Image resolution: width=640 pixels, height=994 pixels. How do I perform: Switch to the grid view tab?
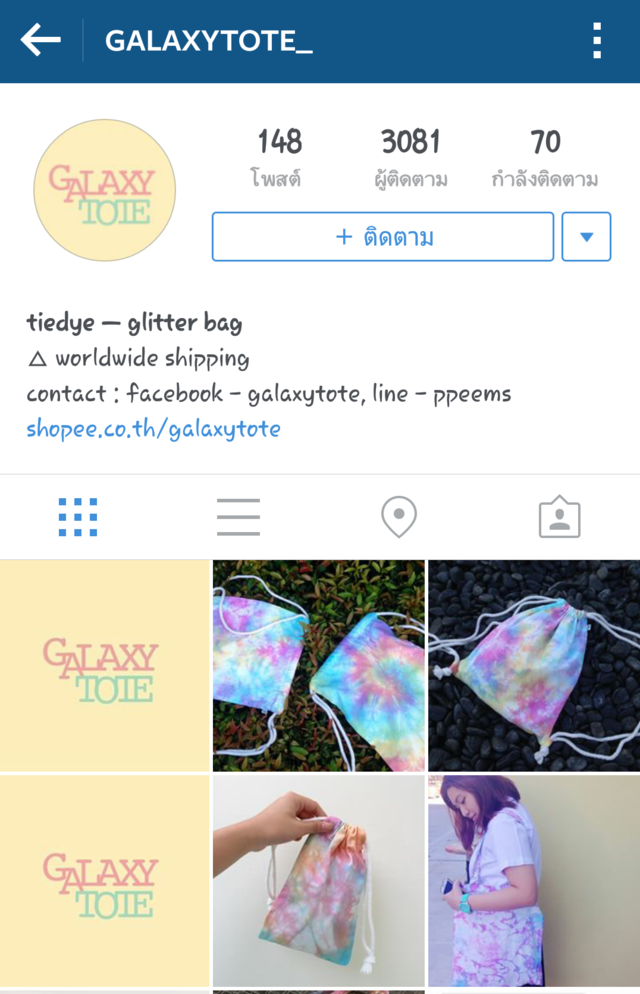pos(78,517)
